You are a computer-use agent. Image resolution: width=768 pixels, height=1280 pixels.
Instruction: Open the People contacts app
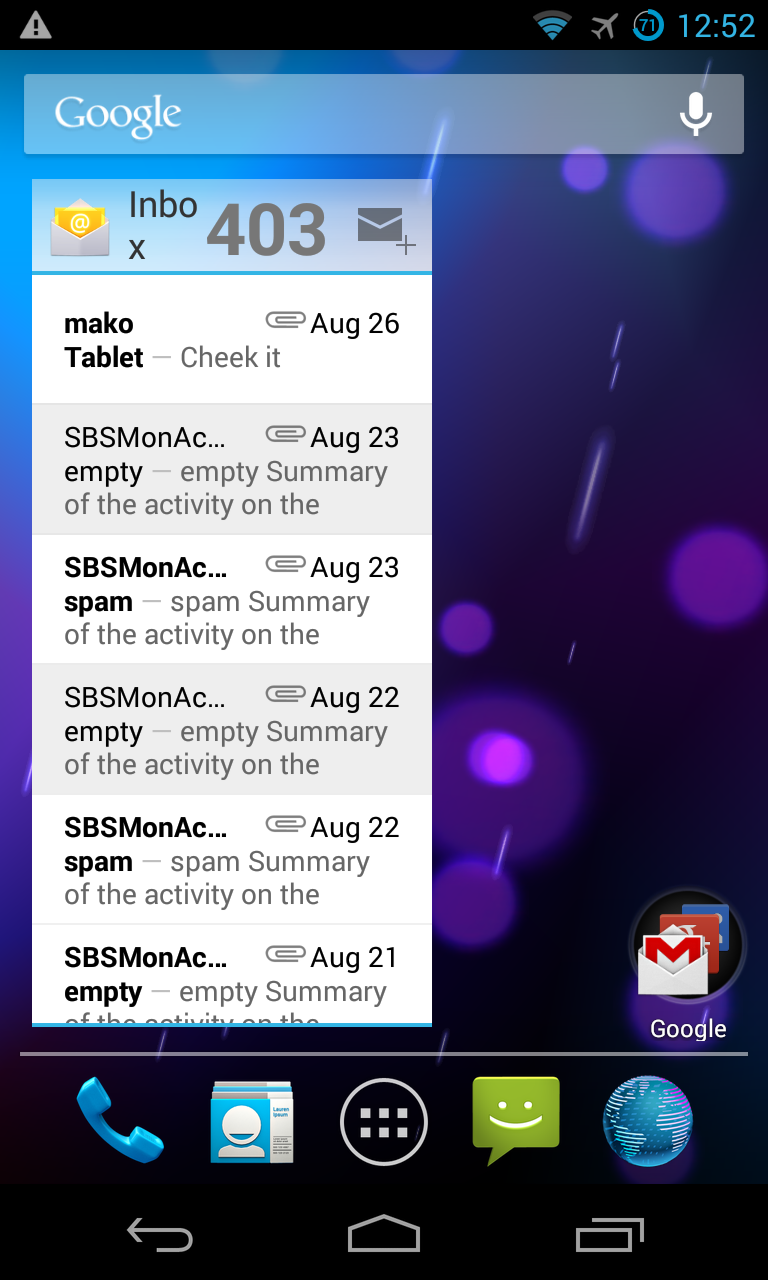point(252,1121)
